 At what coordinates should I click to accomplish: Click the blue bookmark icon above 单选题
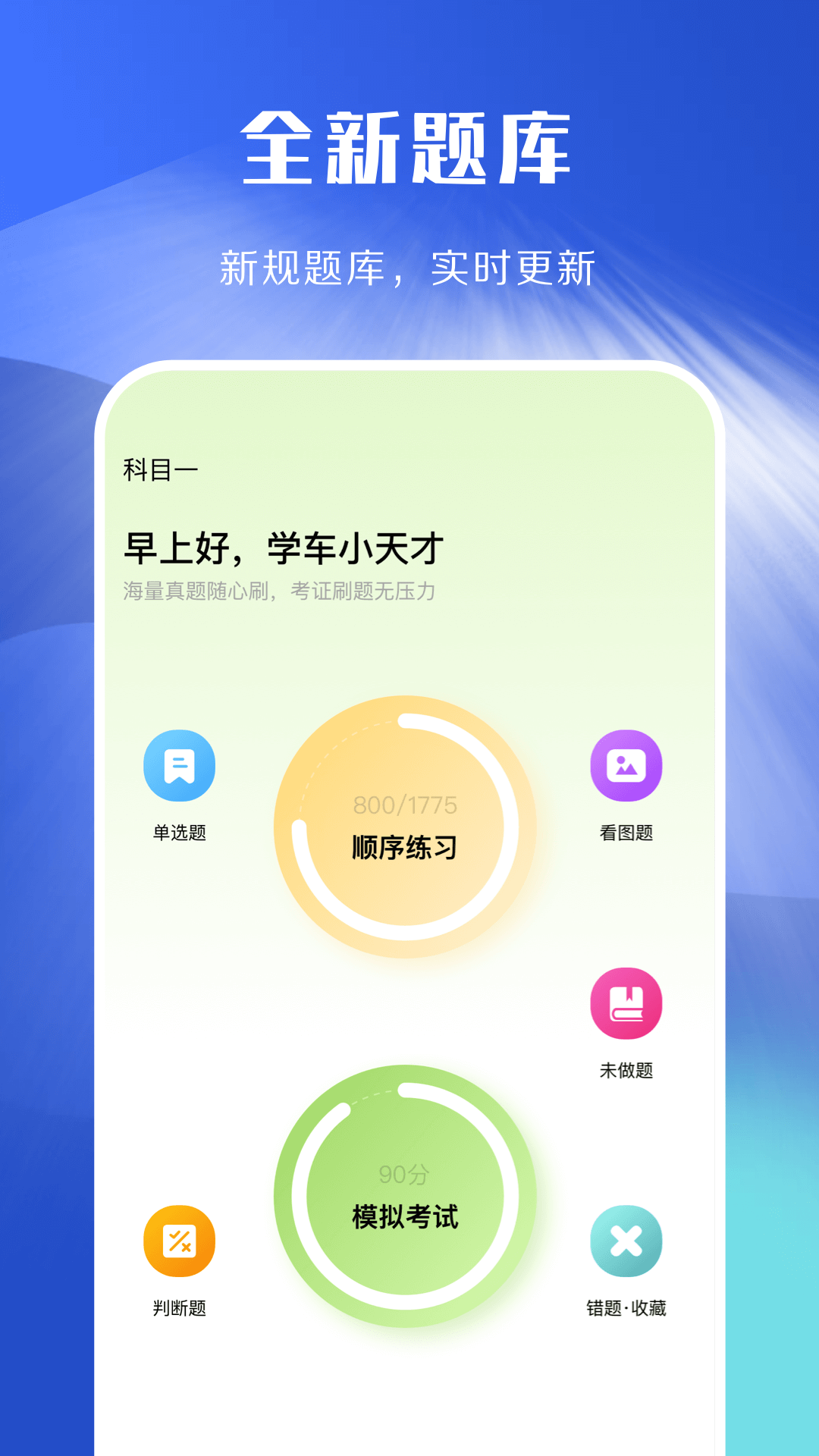(x=179, y=766)
